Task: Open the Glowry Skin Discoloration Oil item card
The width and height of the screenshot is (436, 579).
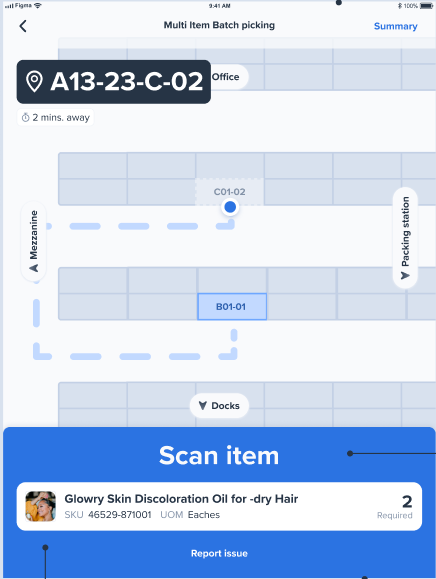Action: pyautogui.click(x=219, y=506)
